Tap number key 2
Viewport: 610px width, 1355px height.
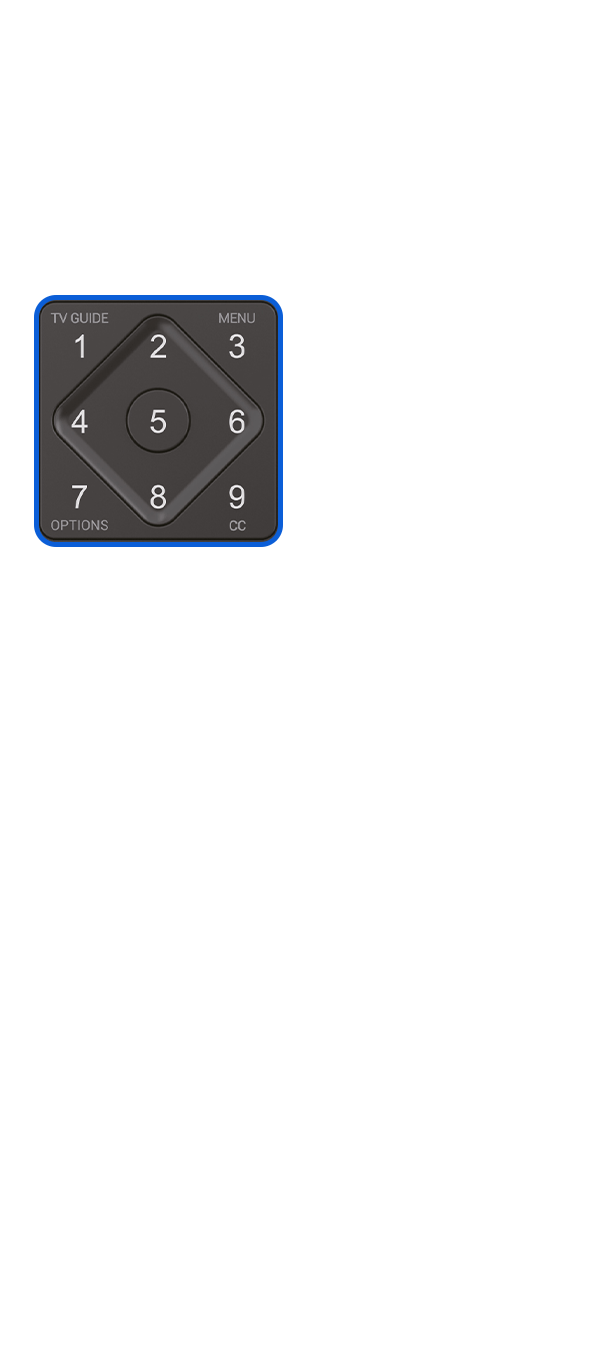pyautogui.click(x=158, y=346)
